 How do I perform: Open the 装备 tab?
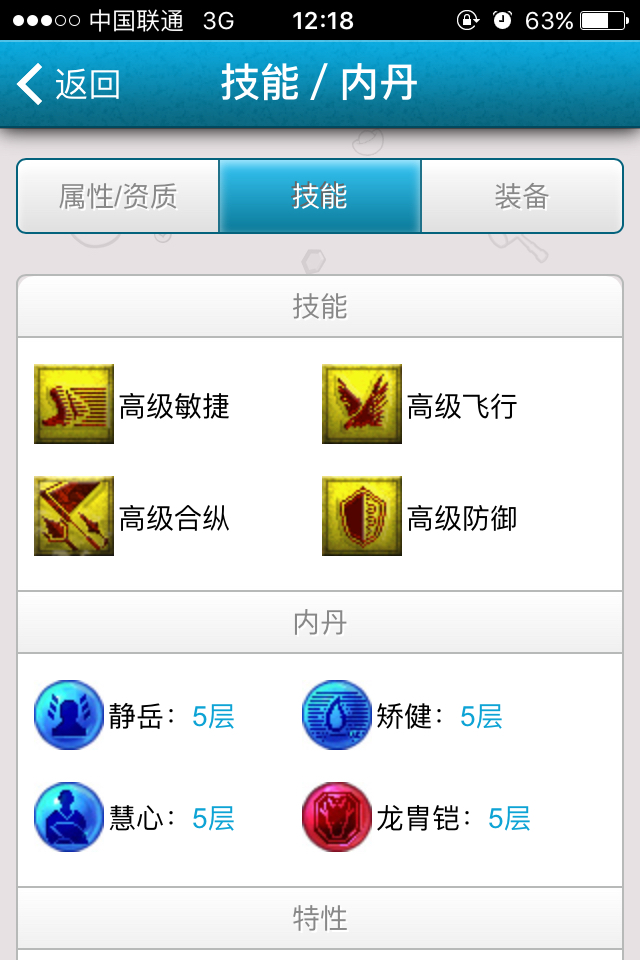(521, 196)
